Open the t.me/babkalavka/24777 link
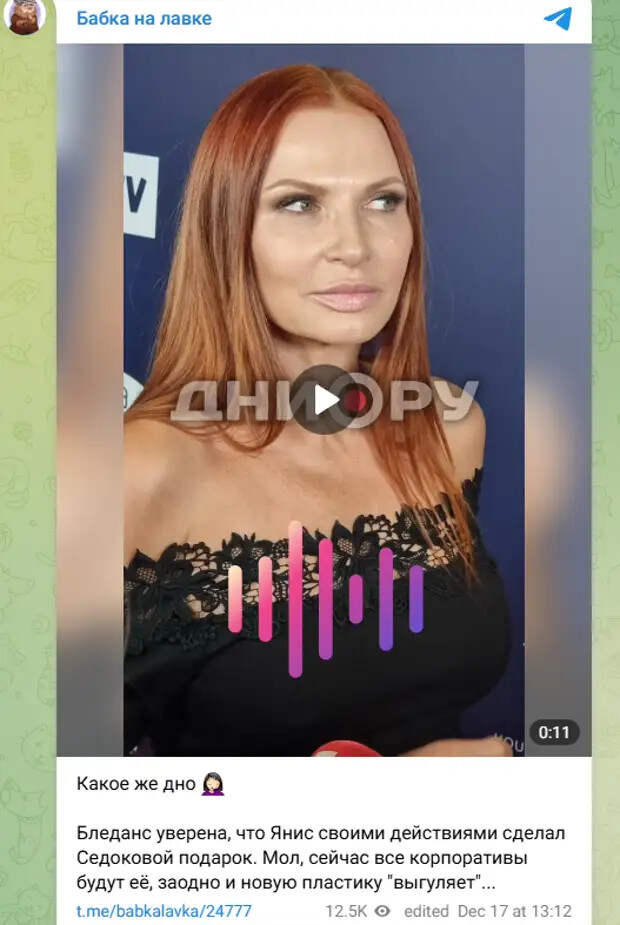Screen dimensions: 620x925 (x=164, y=911)
